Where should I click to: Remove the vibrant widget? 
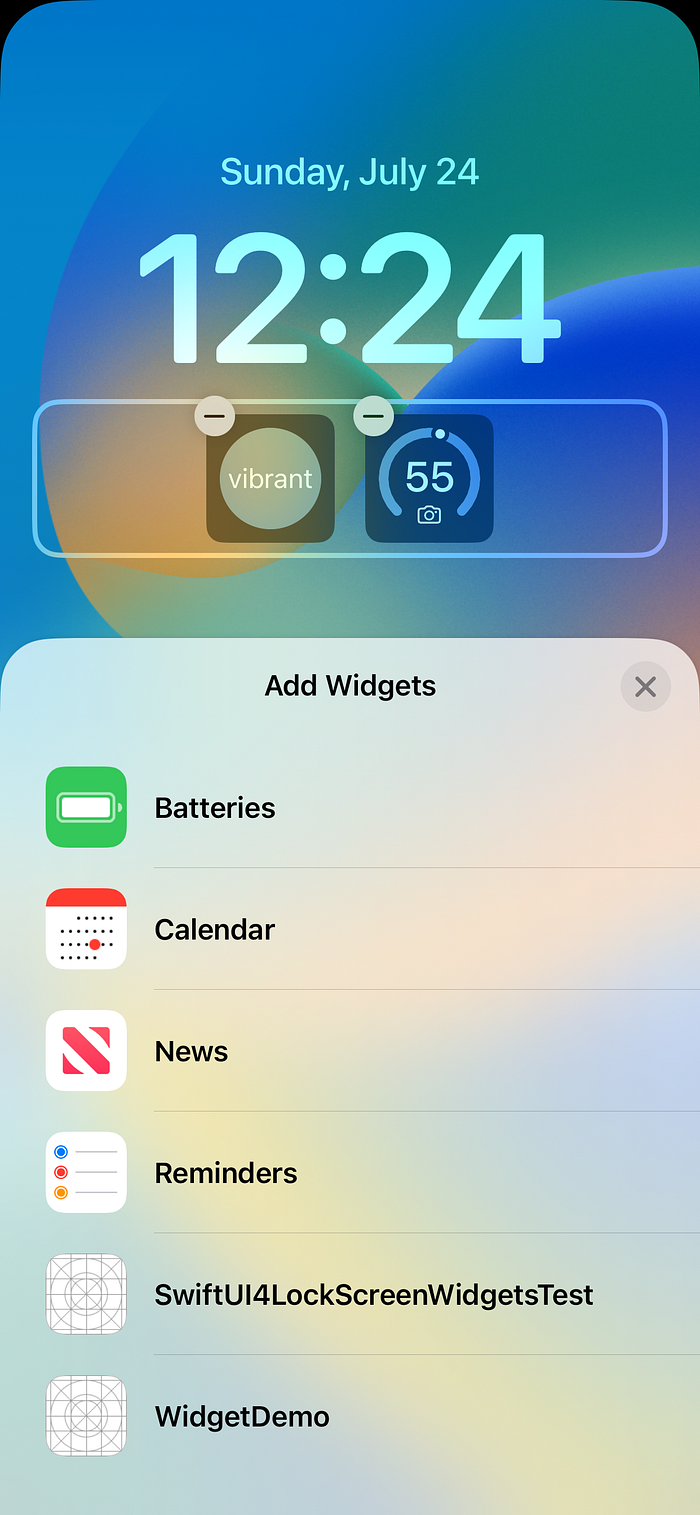click(214, 415)
